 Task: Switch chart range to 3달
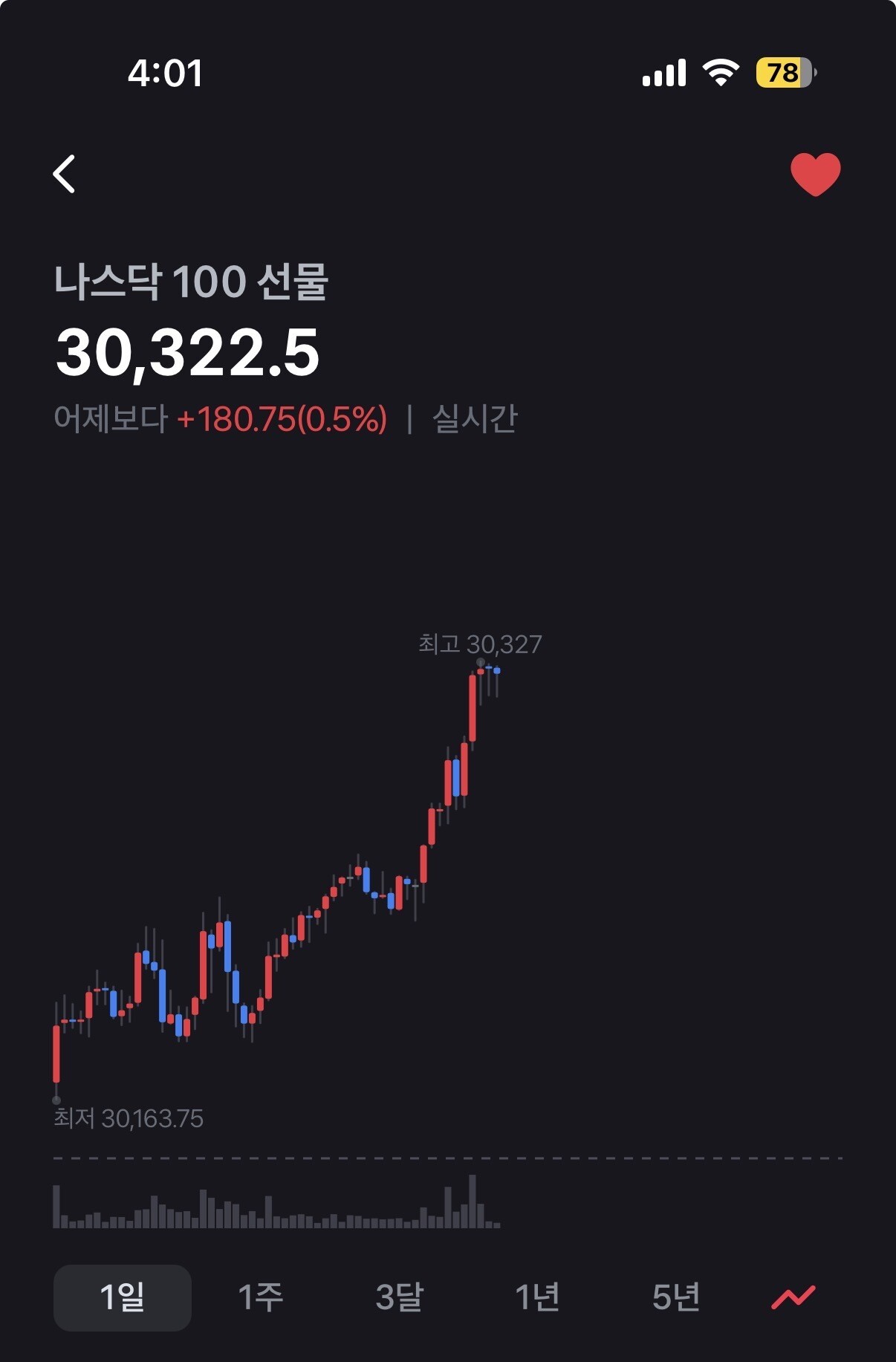coord(399,1297)
